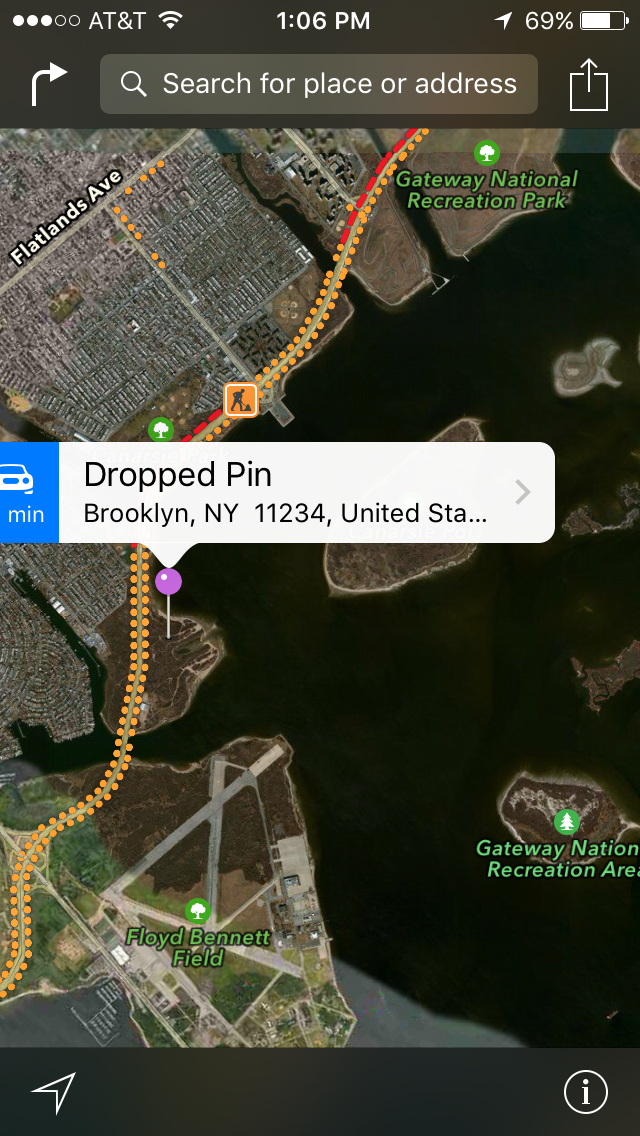Open map settings info button
This screenshot has height=1136, width=640.
pos(585,1092)
